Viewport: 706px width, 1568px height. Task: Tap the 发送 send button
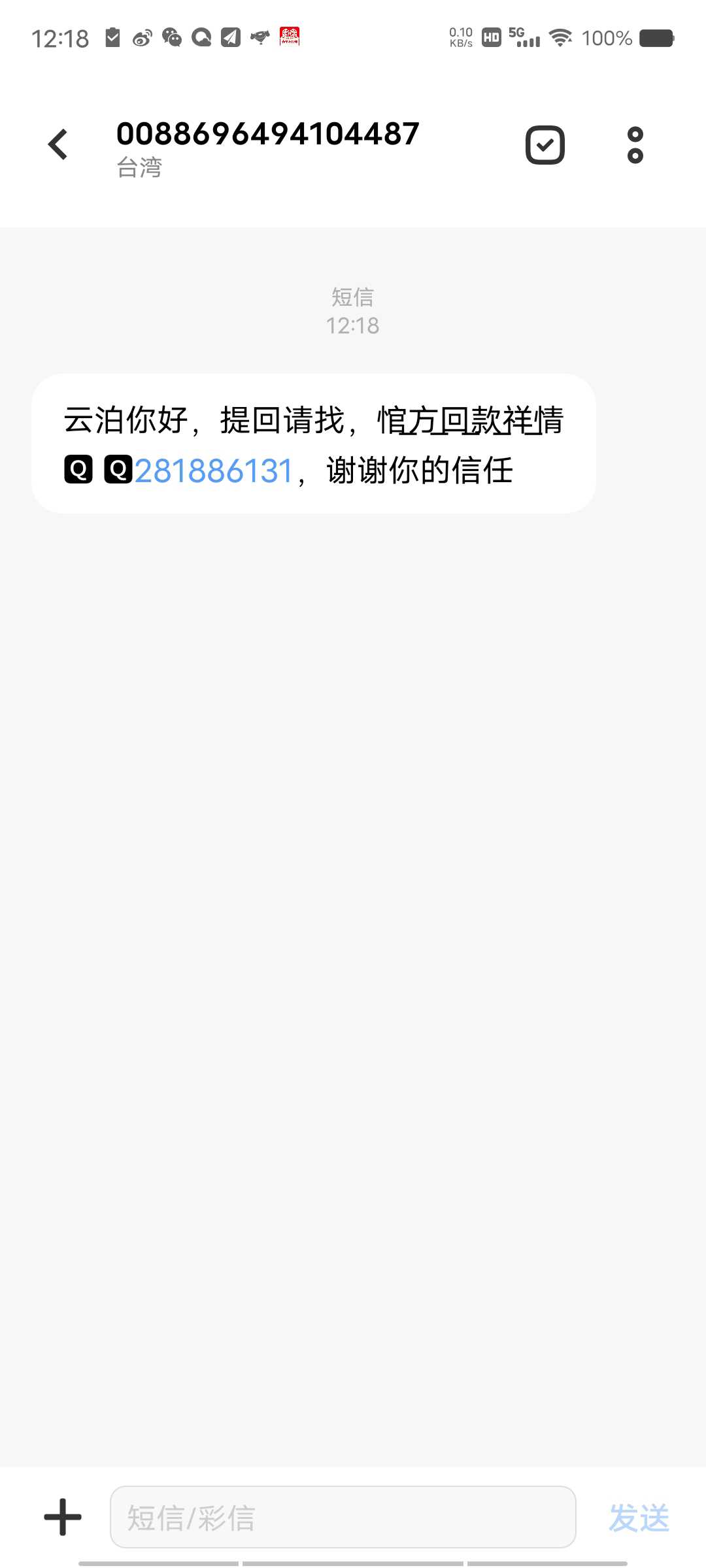pos(639,1517)
